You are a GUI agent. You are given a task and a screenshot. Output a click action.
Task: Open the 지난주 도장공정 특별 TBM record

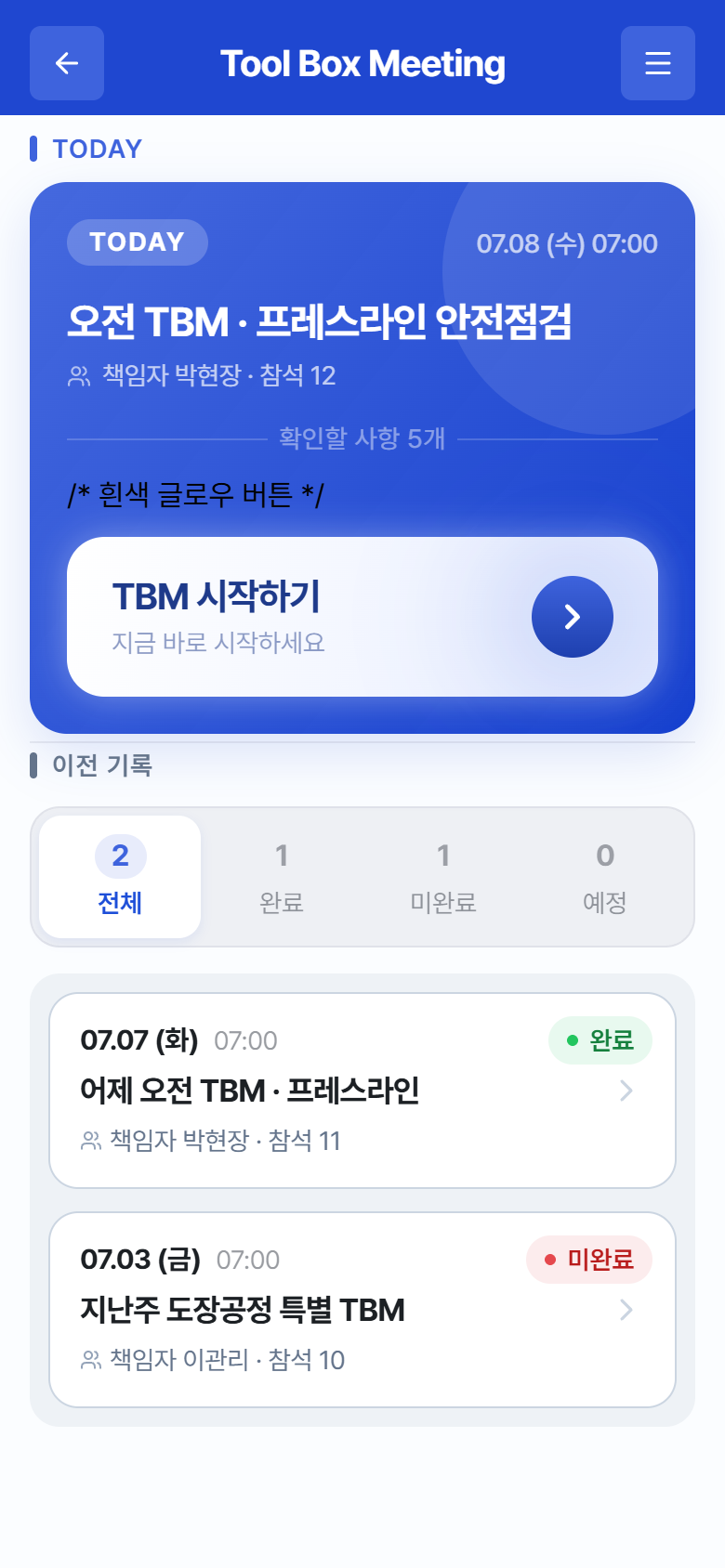(362, 1310)
